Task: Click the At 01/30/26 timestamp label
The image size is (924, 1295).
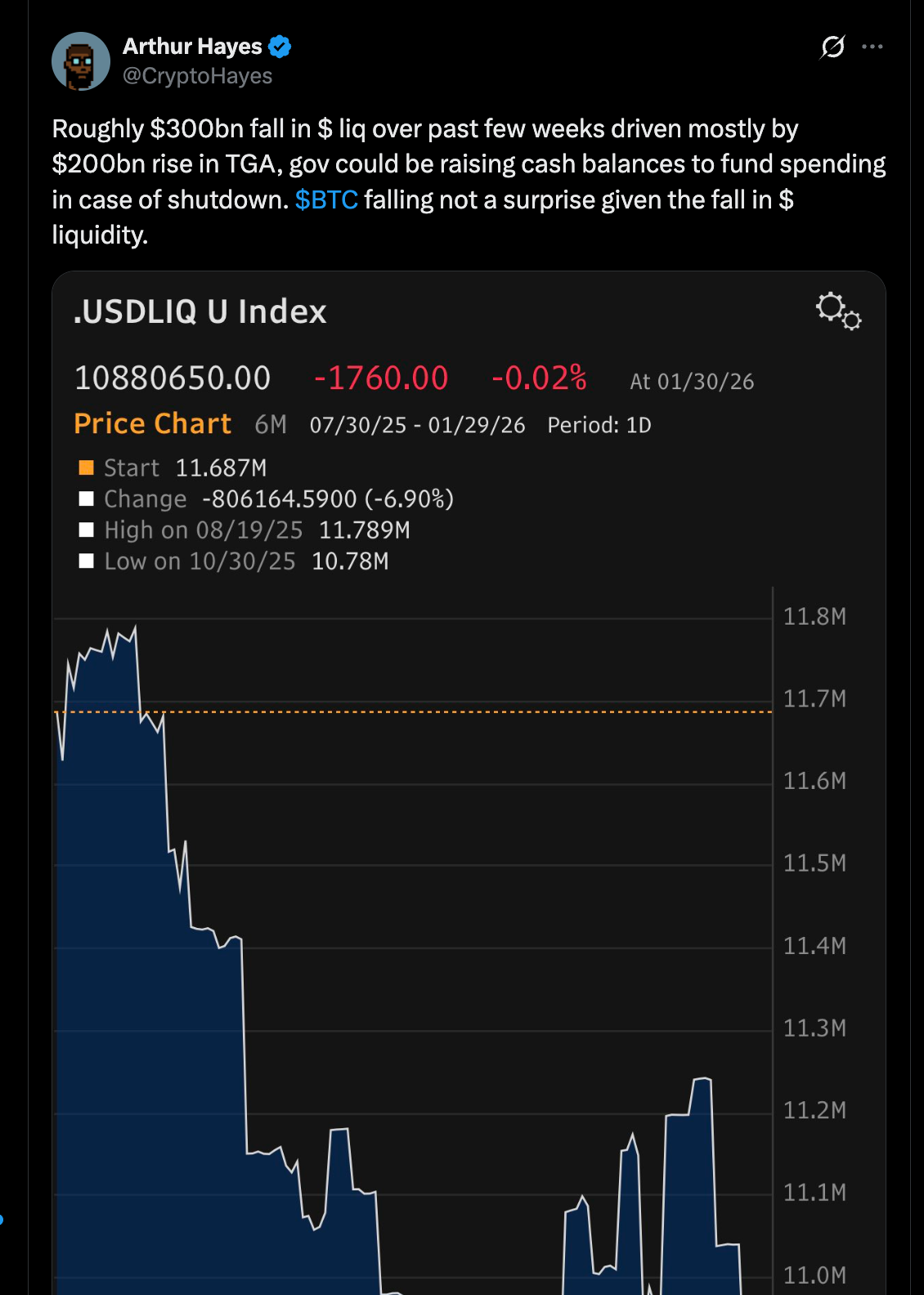Action: tap(692, 381)
